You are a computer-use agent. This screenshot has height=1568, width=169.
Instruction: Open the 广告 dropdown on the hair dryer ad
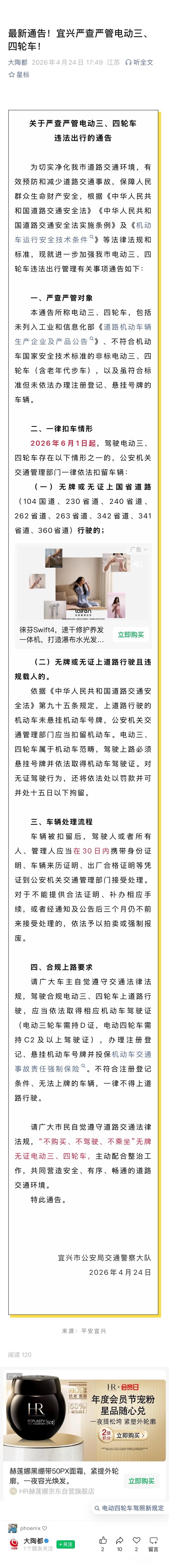[139, 549]
